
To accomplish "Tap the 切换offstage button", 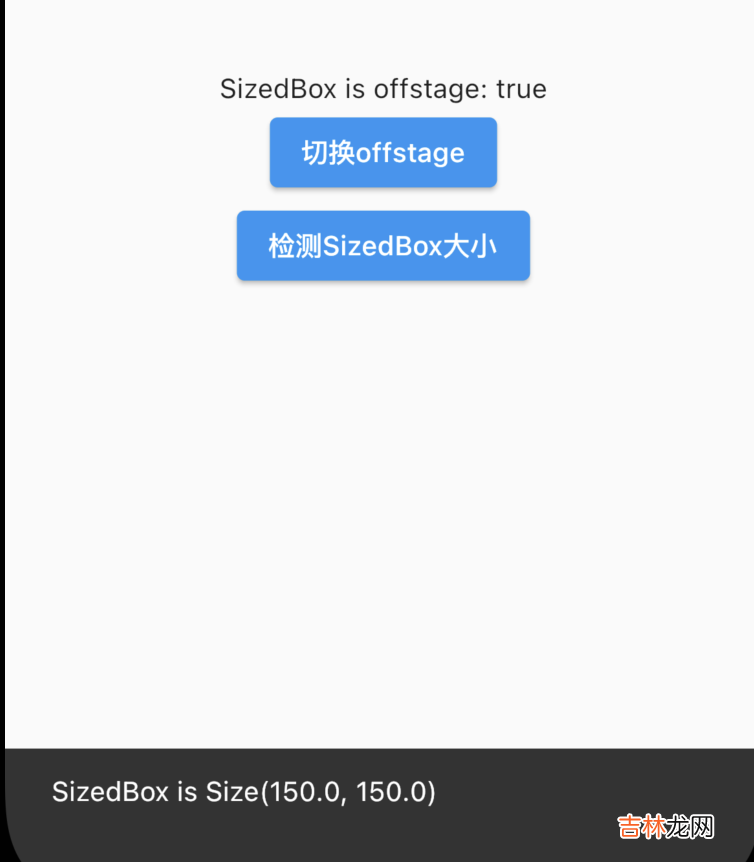I will coord(383,152).
